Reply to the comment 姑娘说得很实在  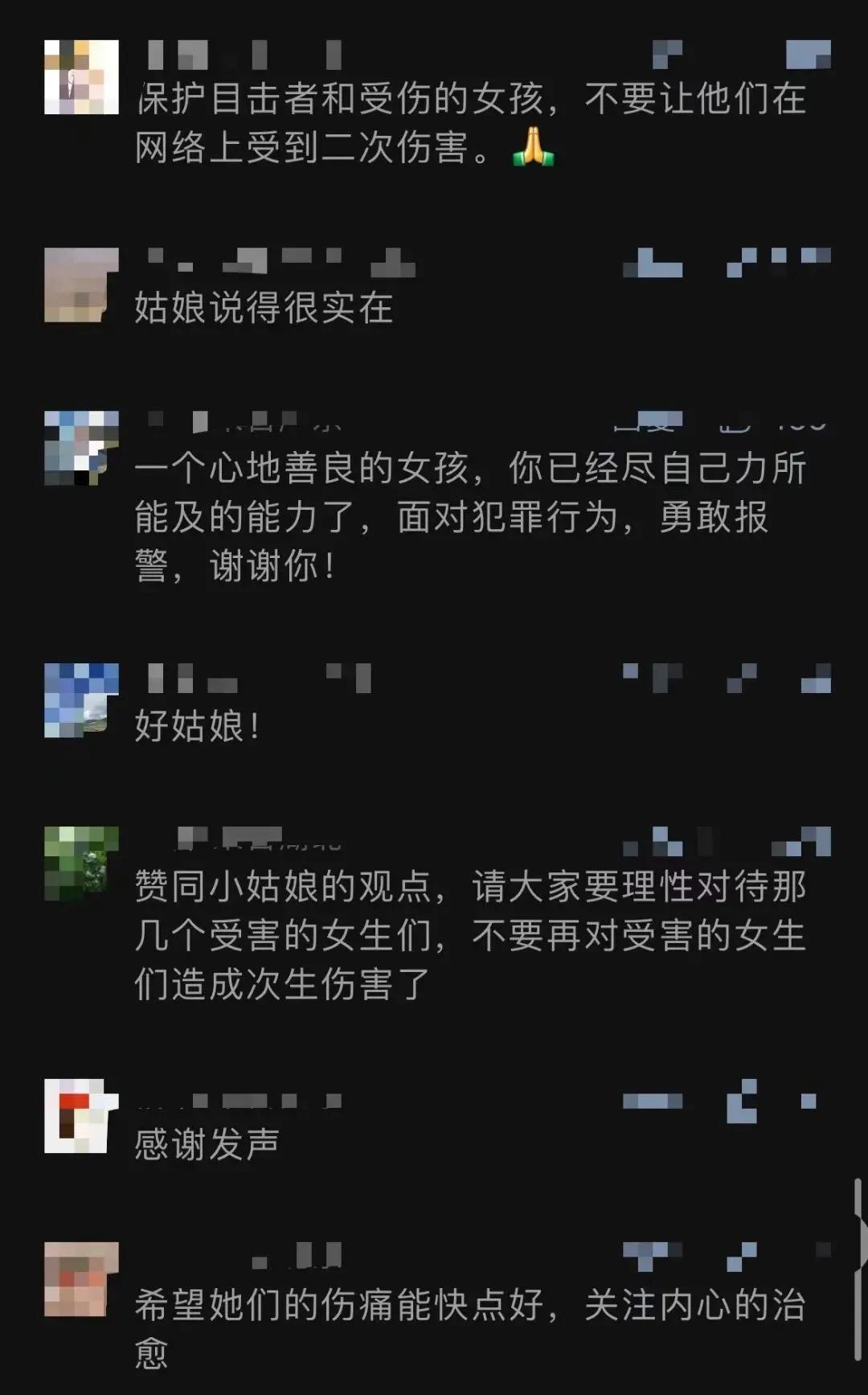(x=263, y=308)
